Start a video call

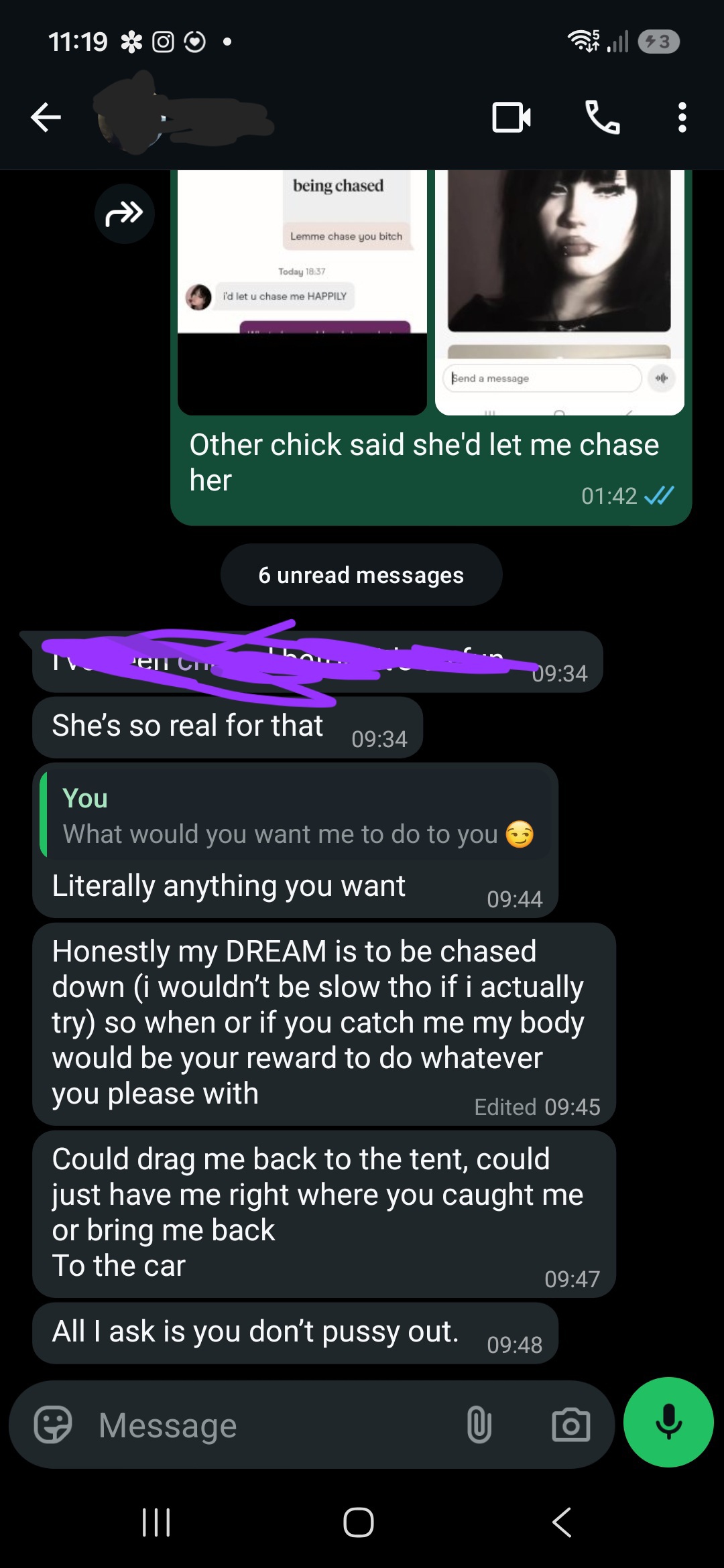tap(511, 118)
